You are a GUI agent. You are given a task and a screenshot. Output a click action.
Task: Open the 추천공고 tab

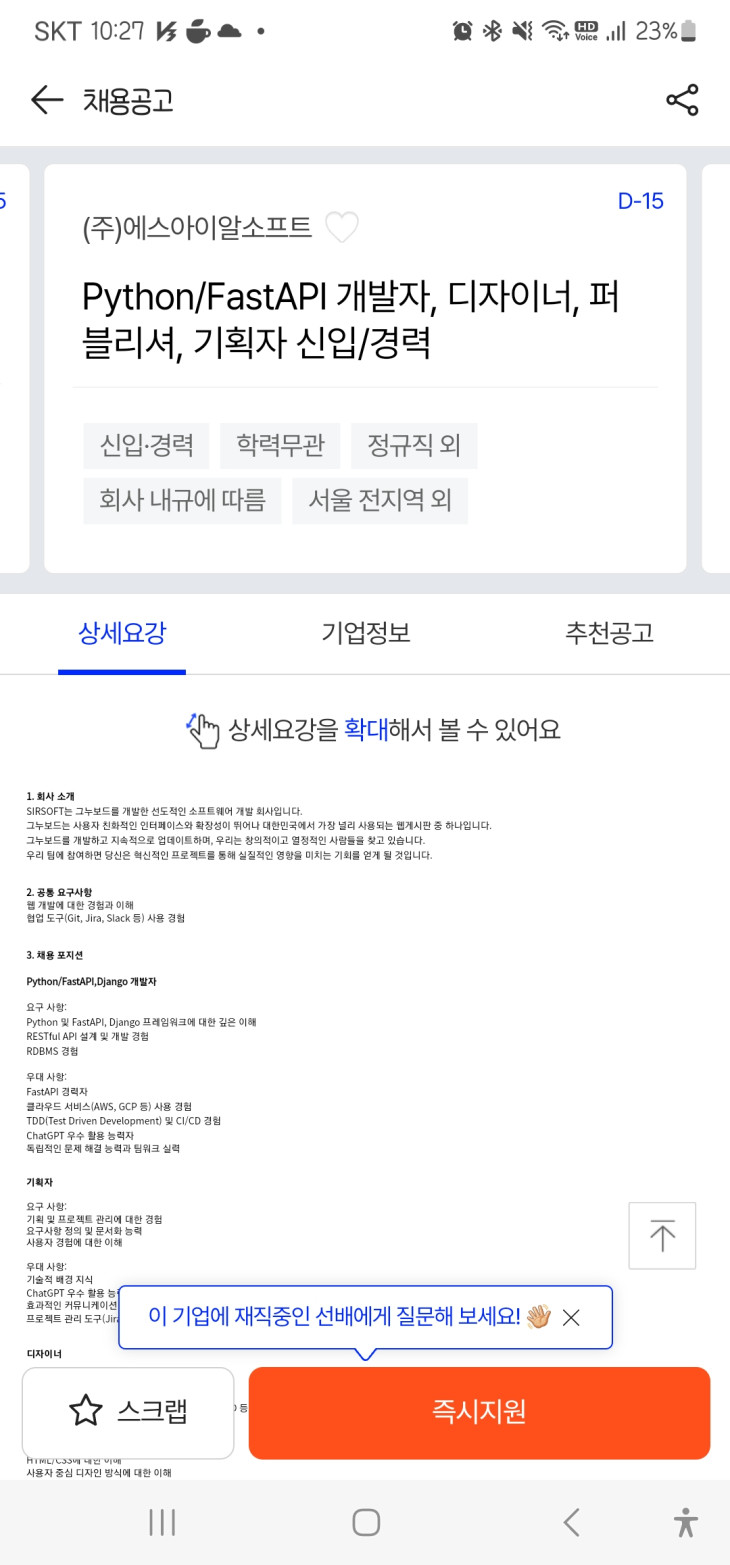[609, 633]
